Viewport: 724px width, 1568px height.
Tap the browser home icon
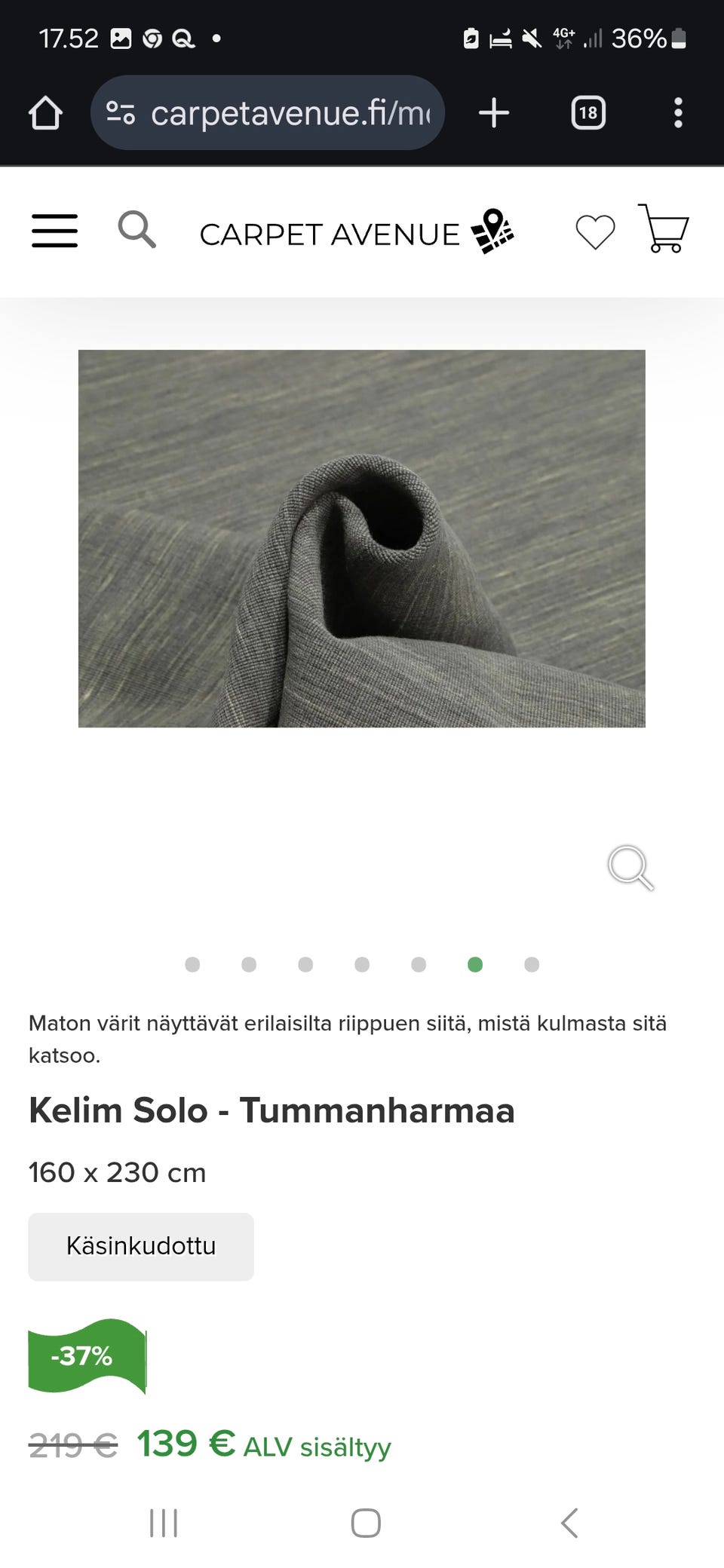47,113
